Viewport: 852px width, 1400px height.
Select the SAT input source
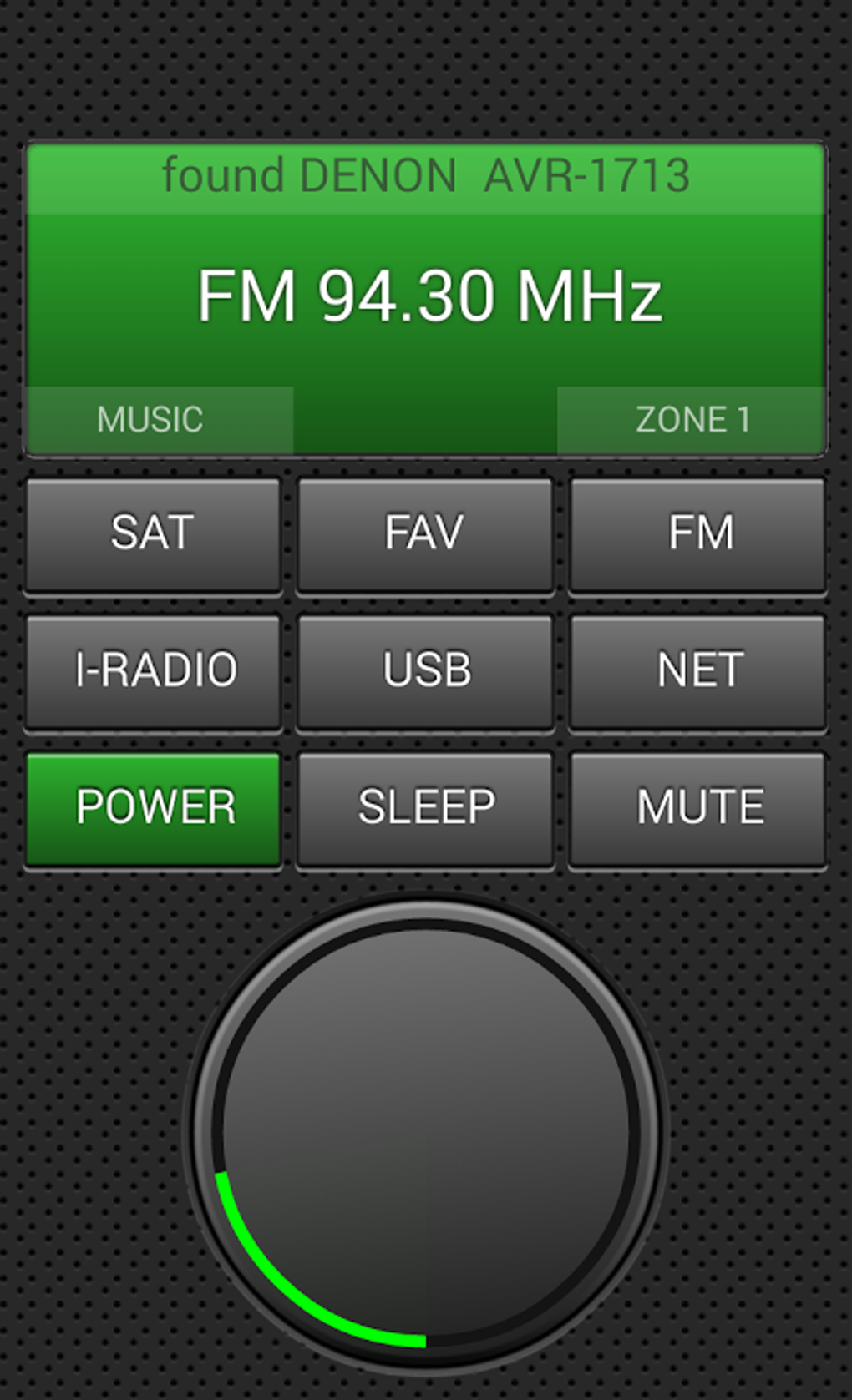tap(153, 533)
